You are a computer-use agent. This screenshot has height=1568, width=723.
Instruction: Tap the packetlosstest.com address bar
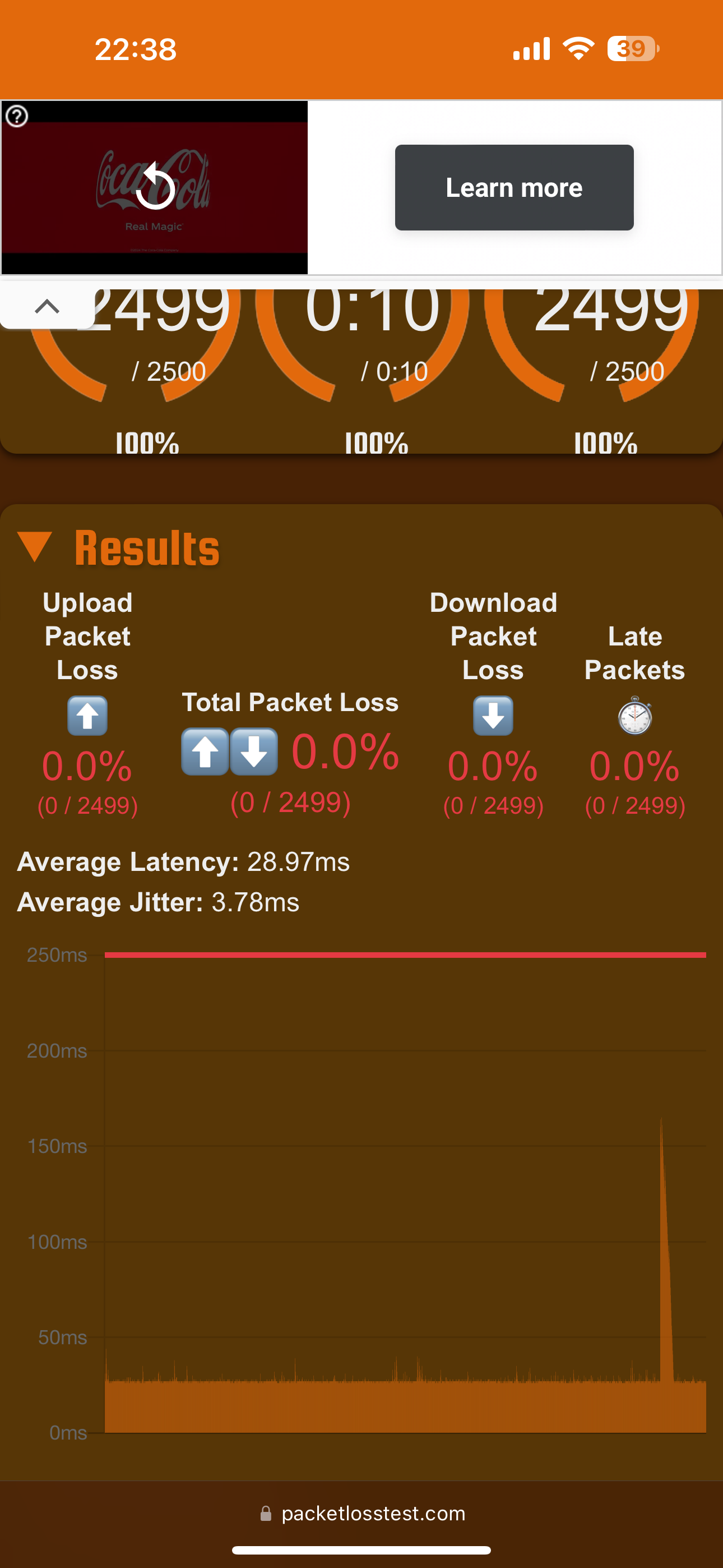[363, 1513]
